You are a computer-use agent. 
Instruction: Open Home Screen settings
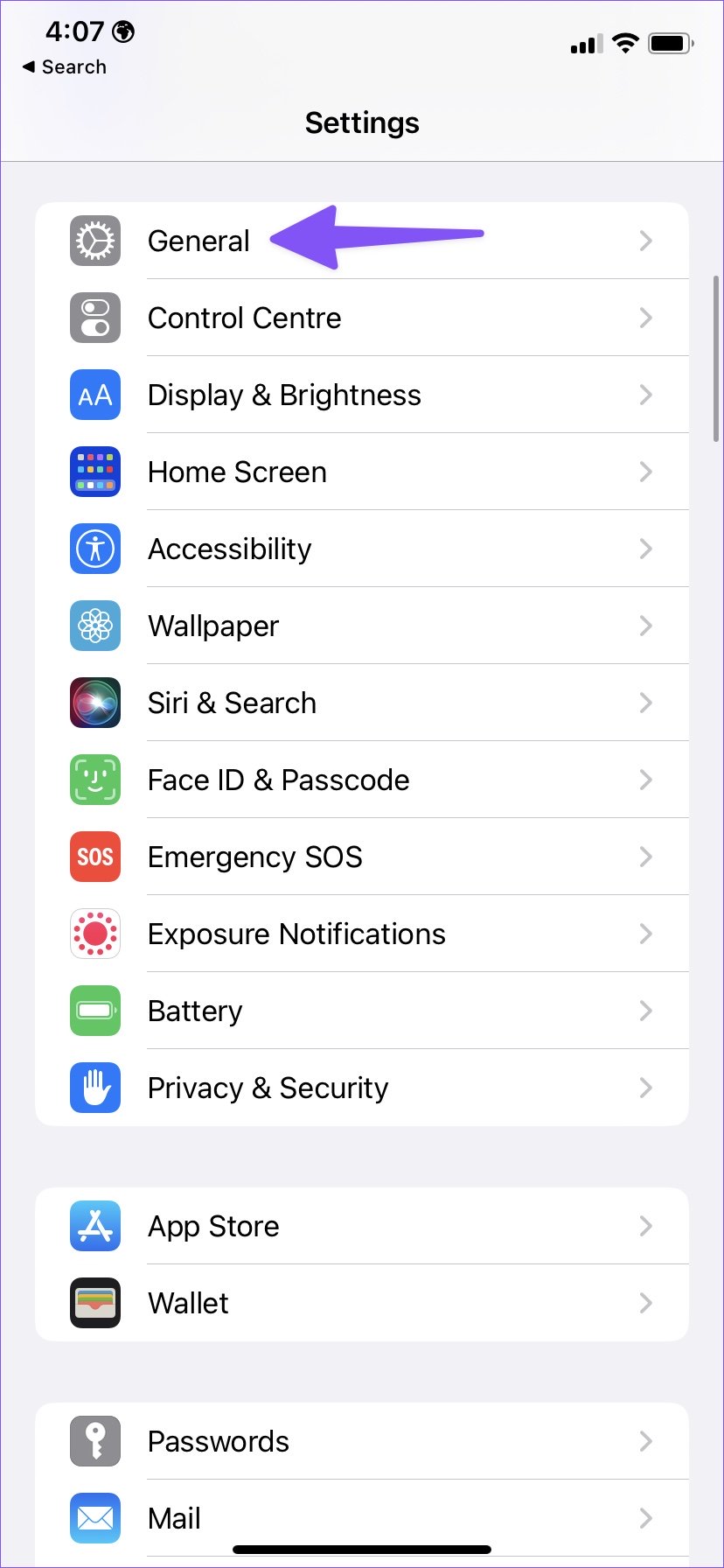tap(362, 472)
